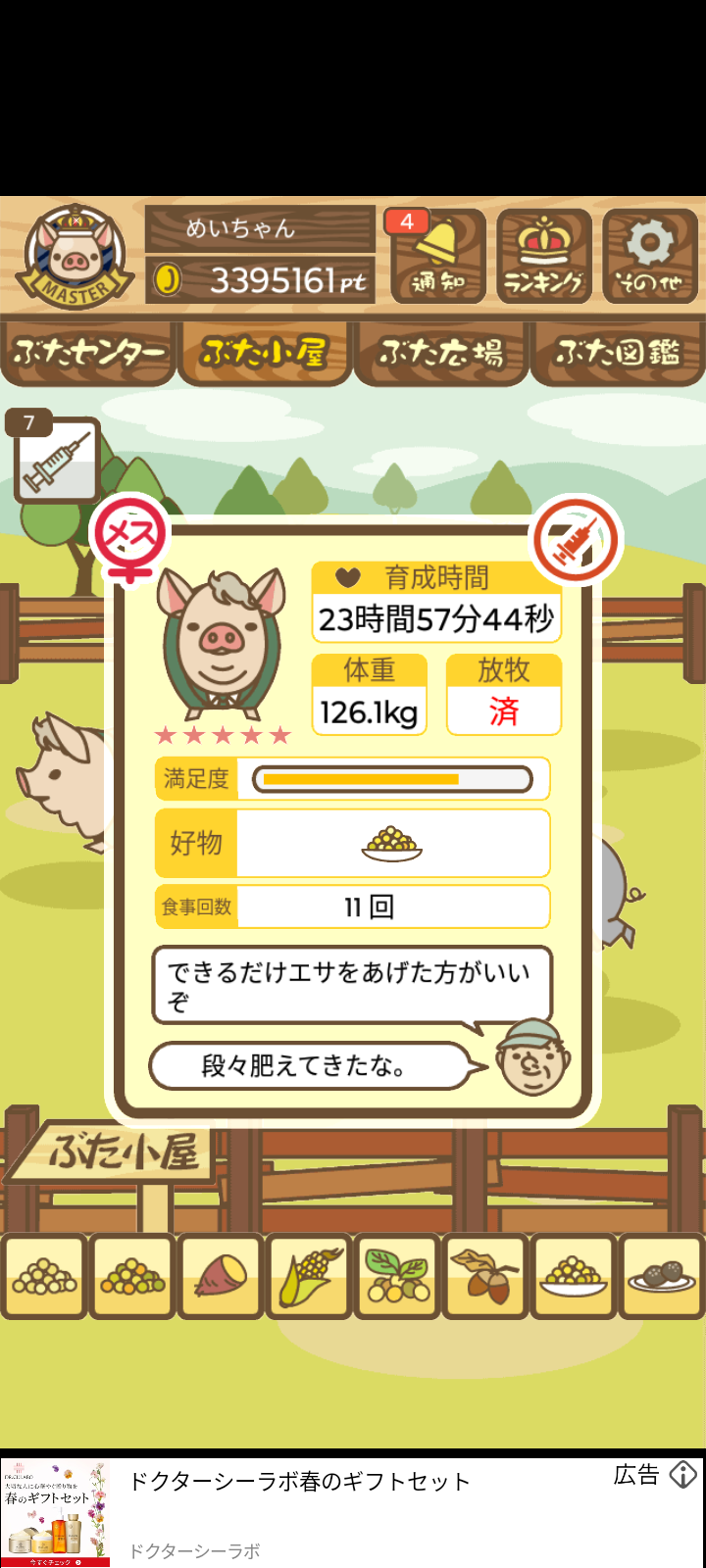Screen dimensions: 706x1568
Task: Tap the syringe vaccine item
Action: [x=57, y=461]
